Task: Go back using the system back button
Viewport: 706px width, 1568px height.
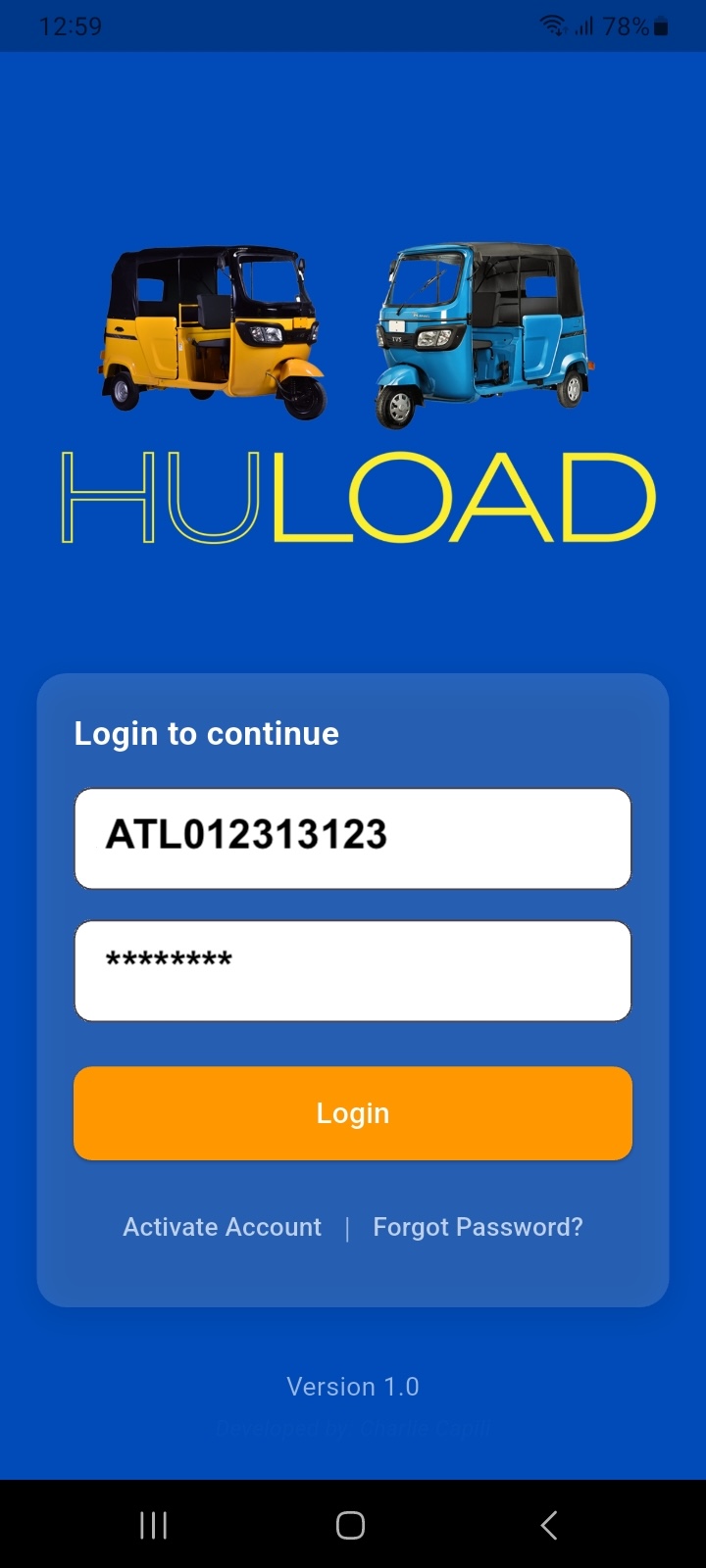Action: tap(549, 1525)
